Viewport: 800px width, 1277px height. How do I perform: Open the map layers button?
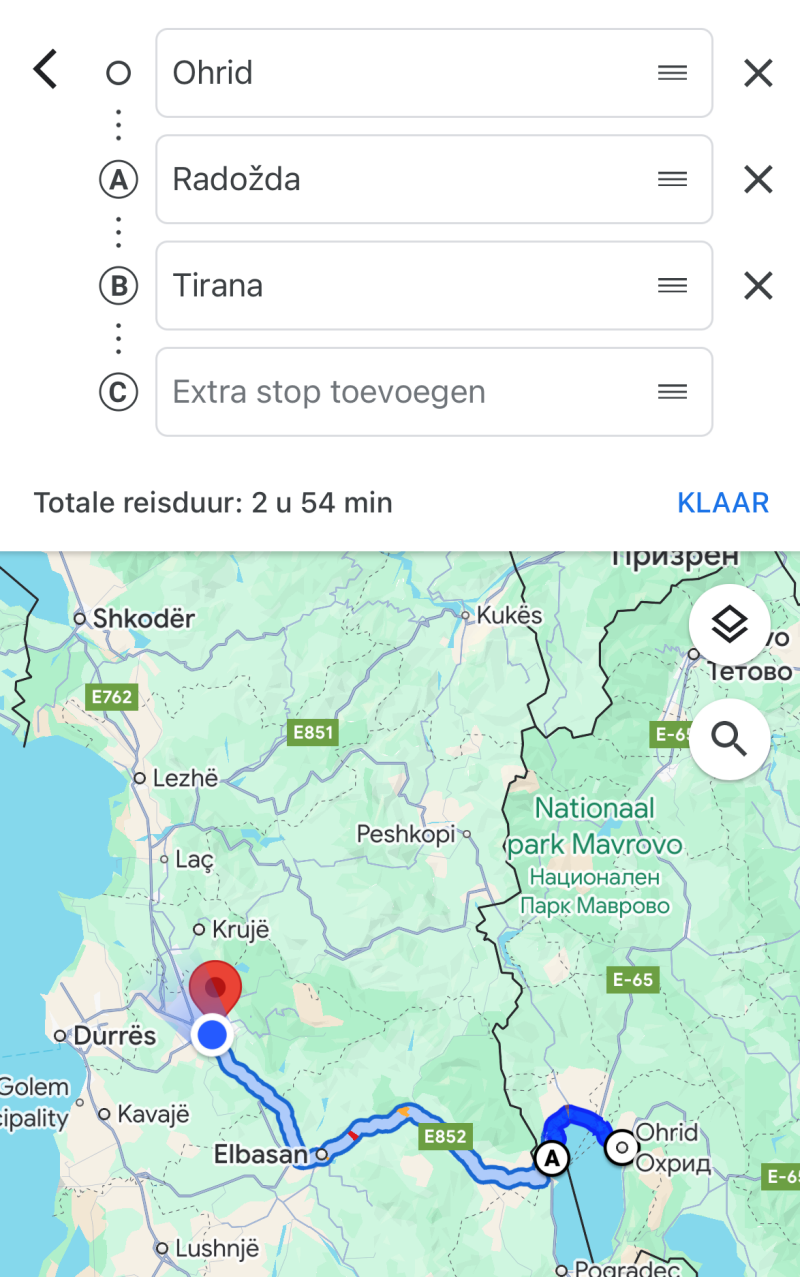(x=729, y=625)
